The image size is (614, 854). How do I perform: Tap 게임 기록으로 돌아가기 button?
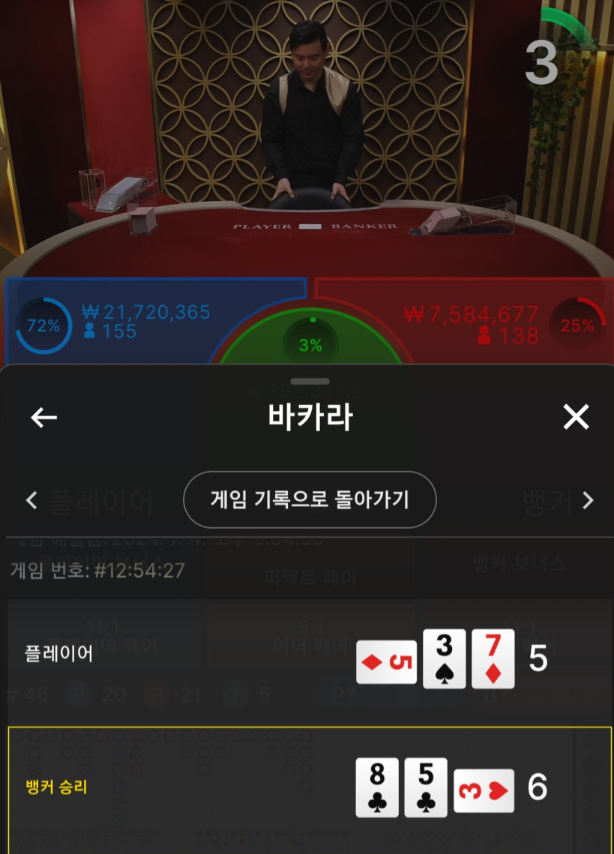310,499
